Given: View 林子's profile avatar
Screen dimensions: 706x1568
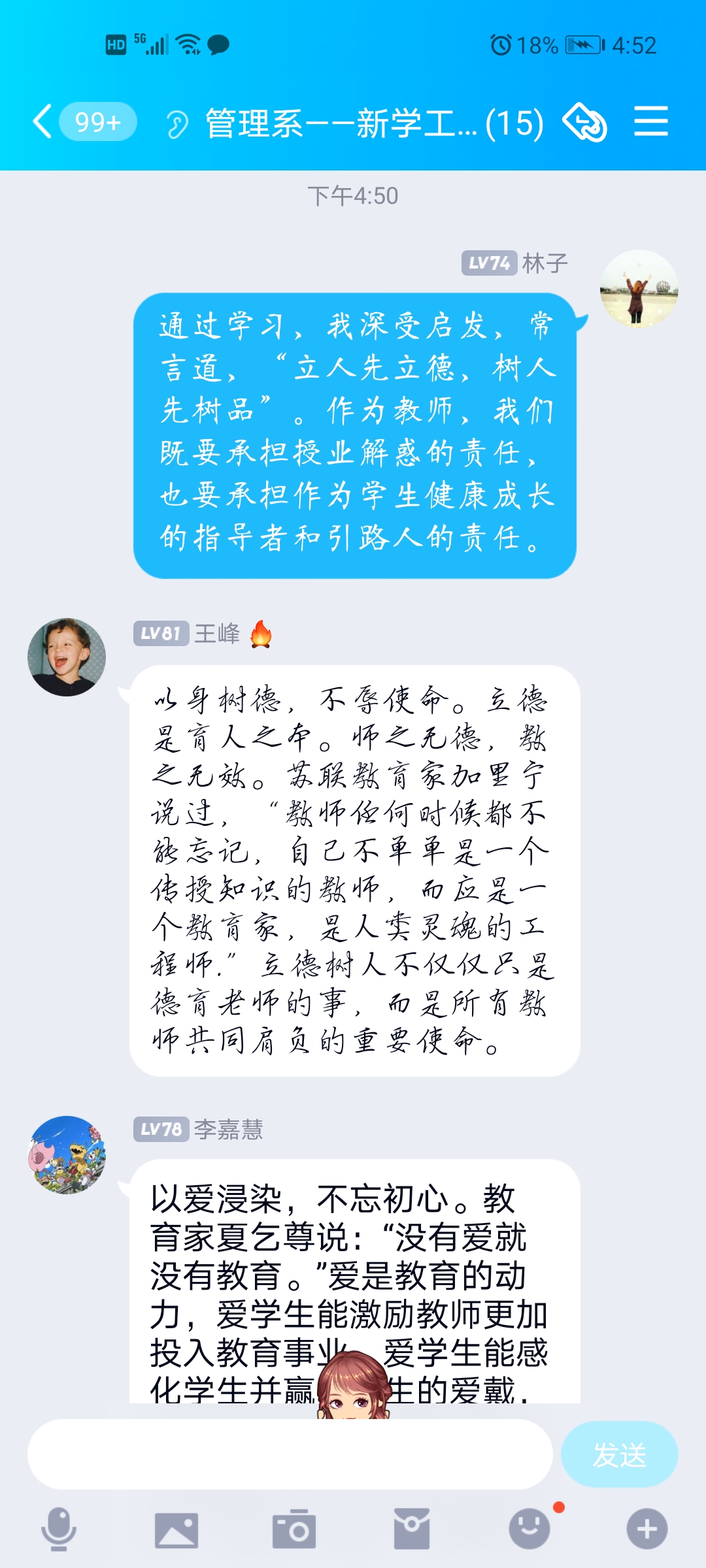Looking at the screenshot, I should coord(639,289).
